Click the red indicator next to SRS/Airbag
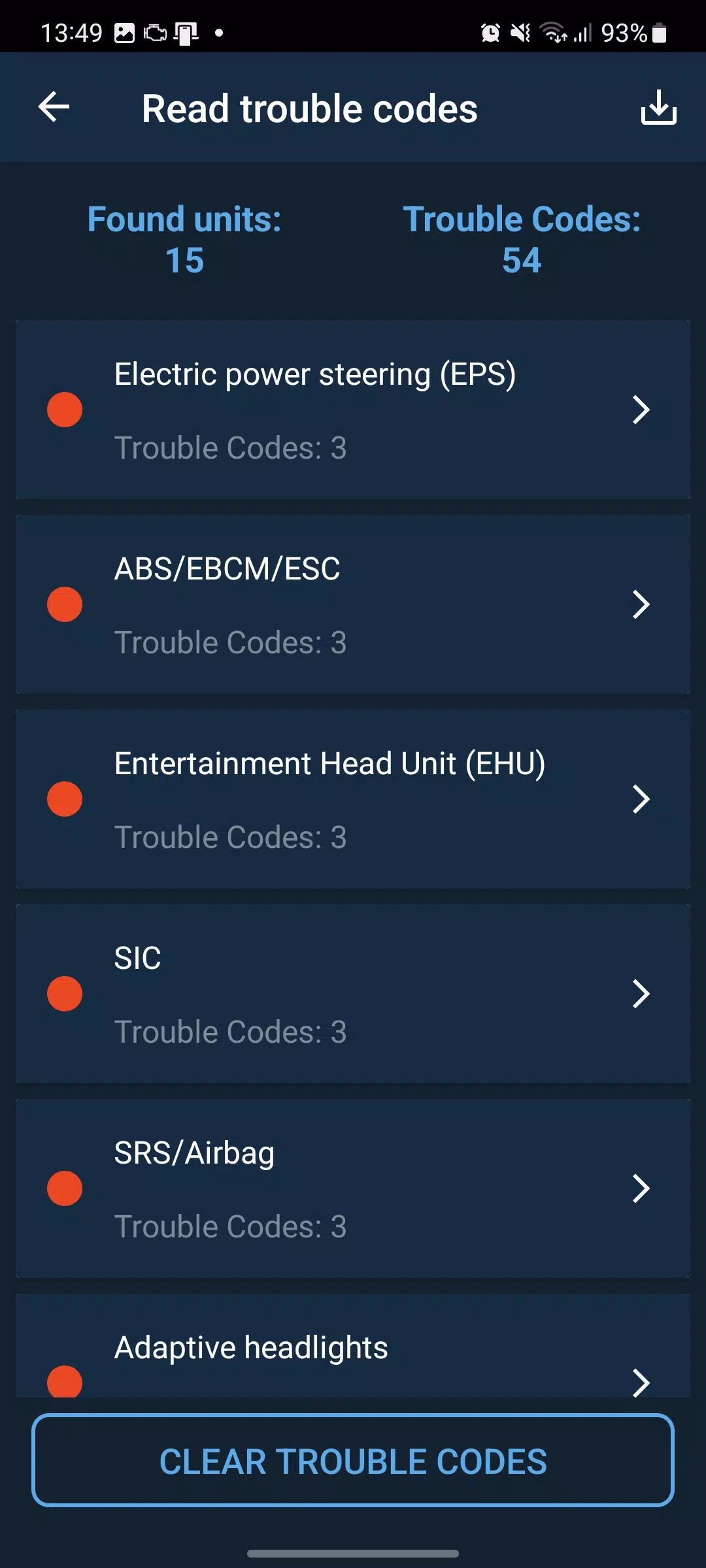 click(x=65, y=1188)
